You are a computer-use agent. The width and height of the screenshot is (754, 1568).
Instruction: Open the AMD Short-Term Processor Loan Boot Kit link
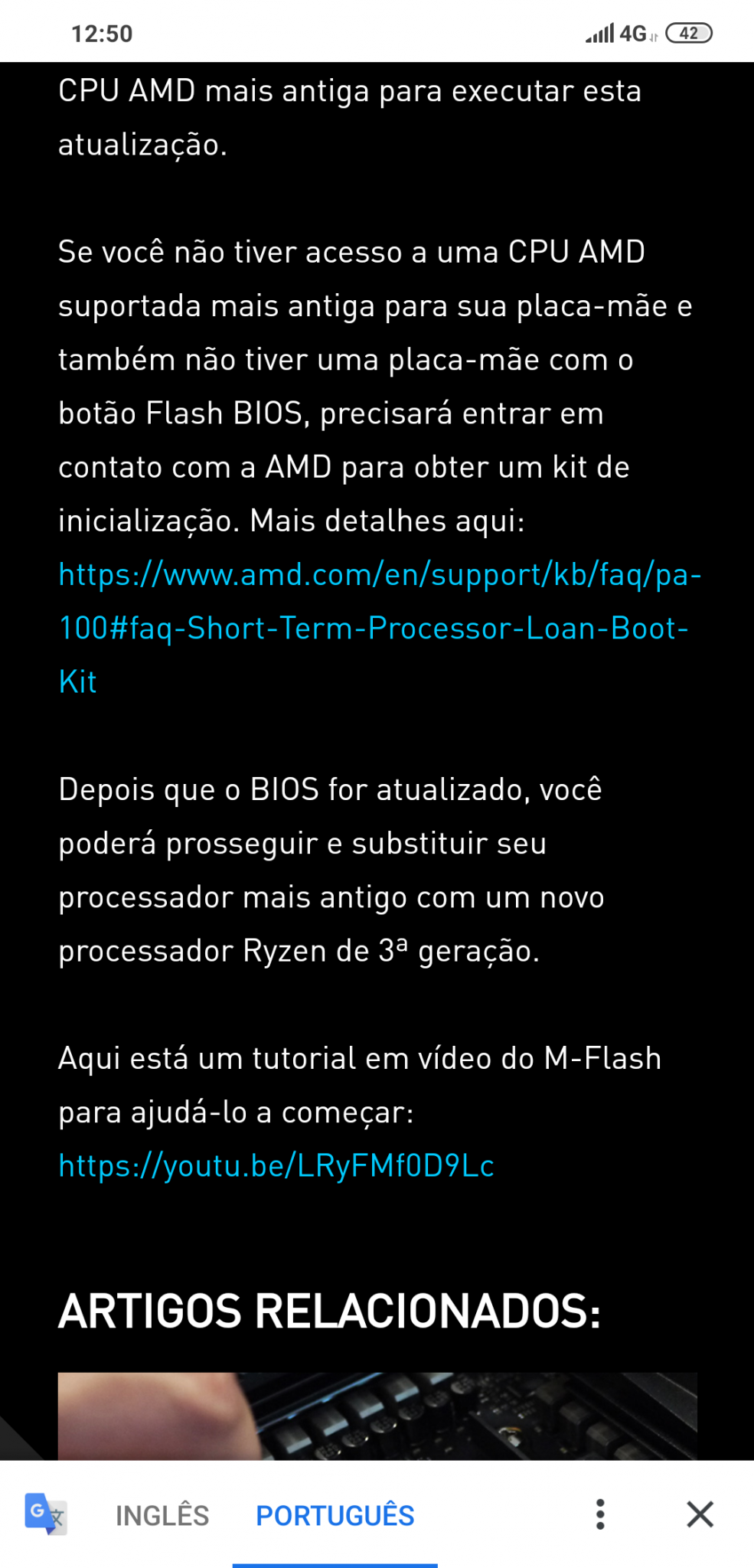(x=380, y=628)
